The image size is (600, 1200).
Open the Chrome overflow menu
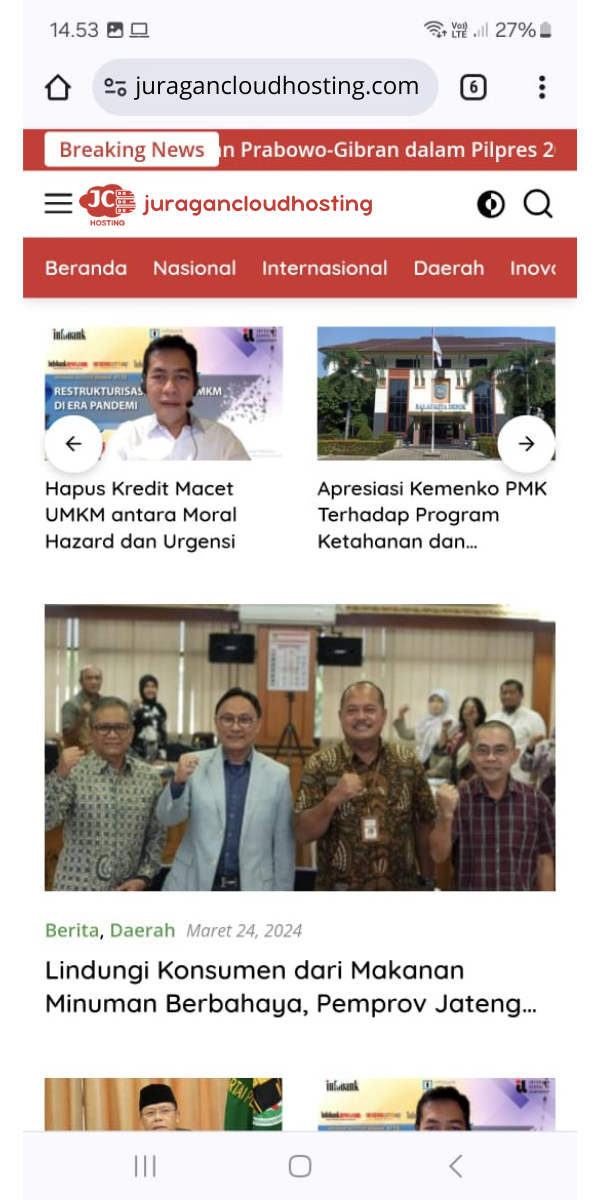[x=541, y=88]
